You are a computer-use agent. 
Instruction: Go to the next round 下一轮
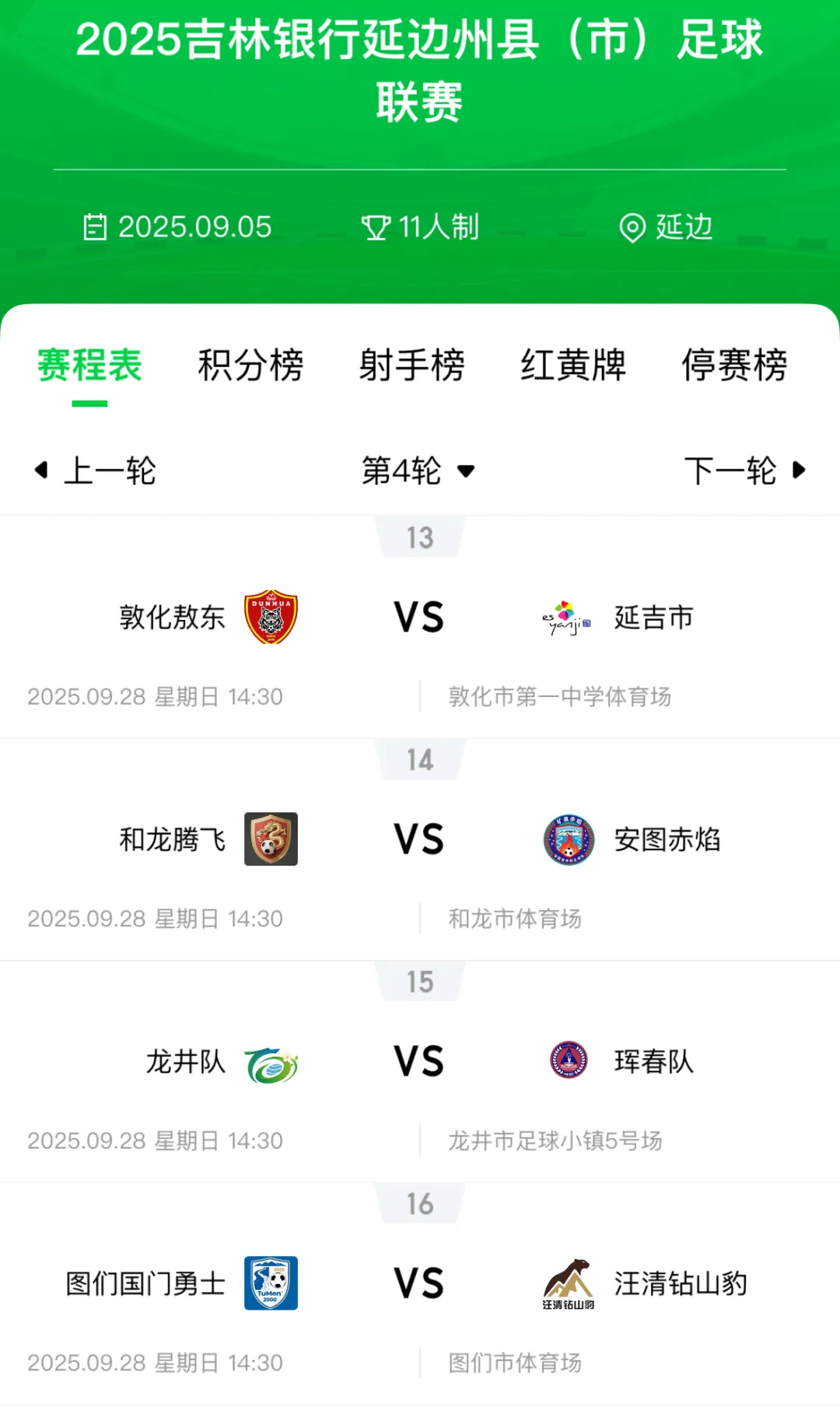pyautogui.click(x=744, y=471)
